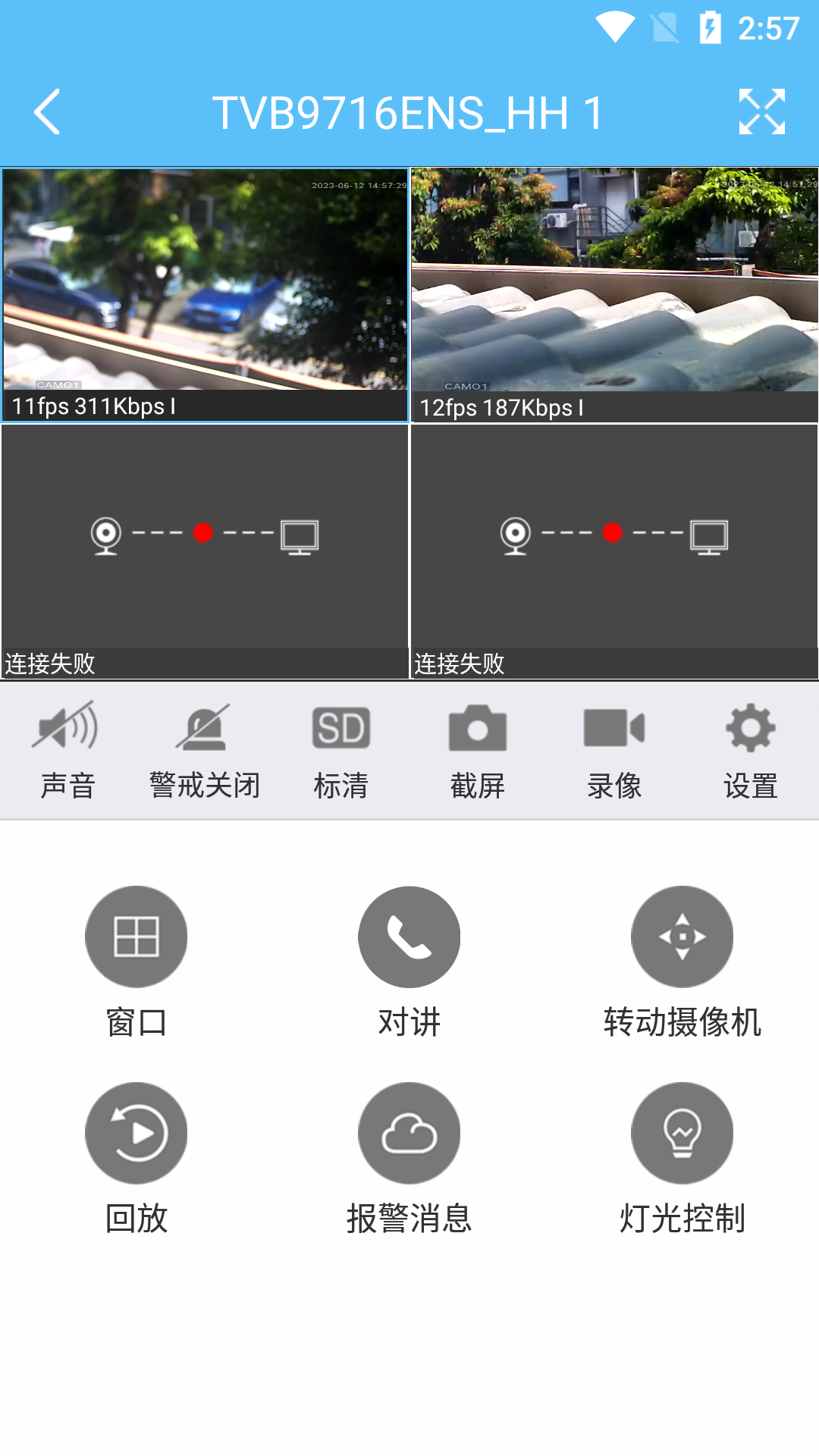This screenshot has width=819, height=1456.
Task: Select the top-right camera feed thumbnail
Action: pyautogui.click(x=614, y=281)
